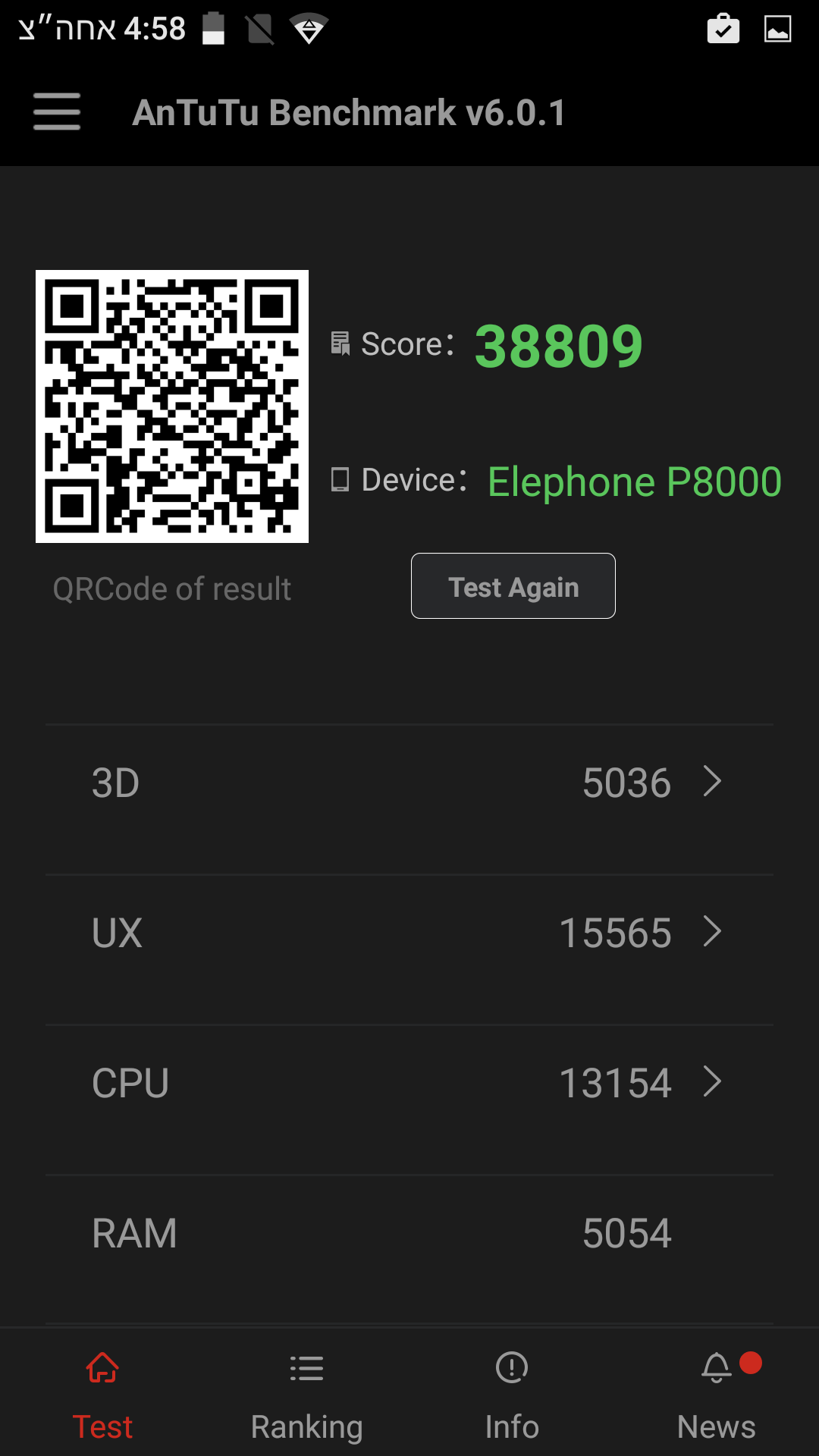View the UX score breakdown

(409, 933)
